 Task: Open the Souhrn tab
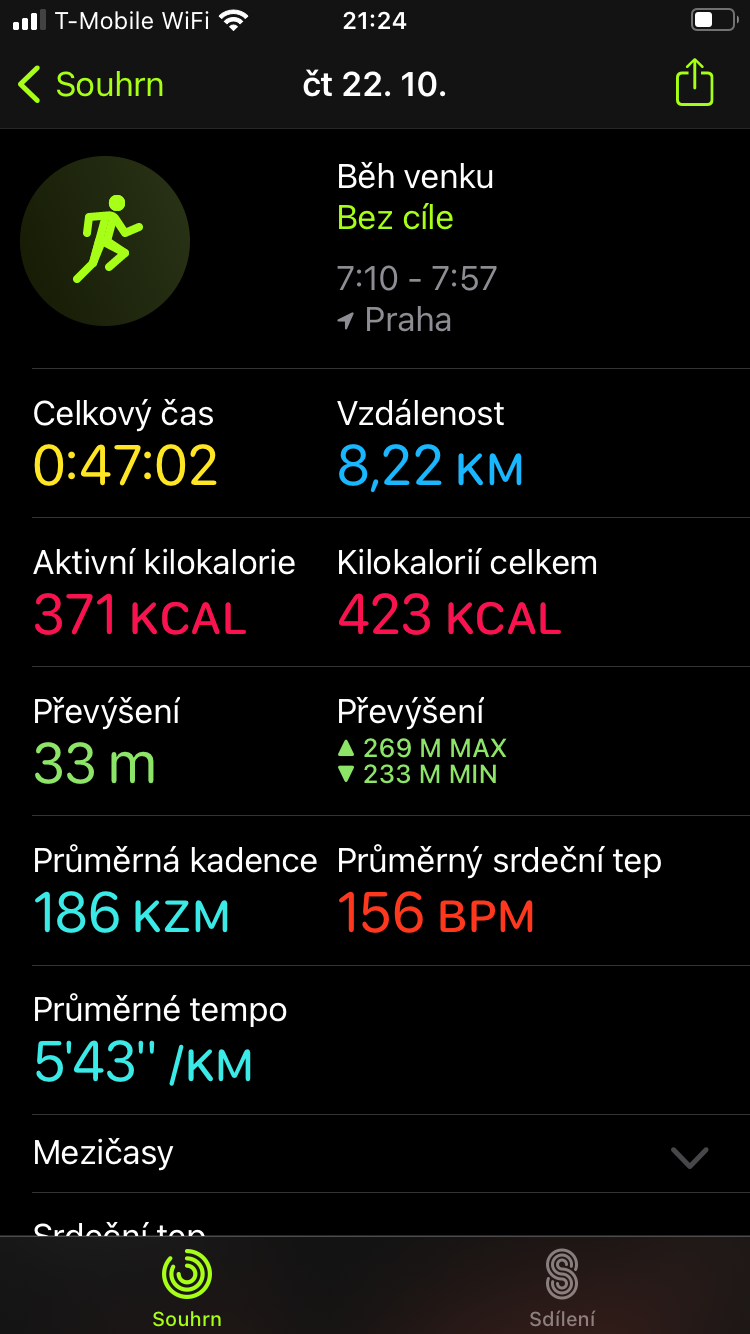(x=187, y=1288)
